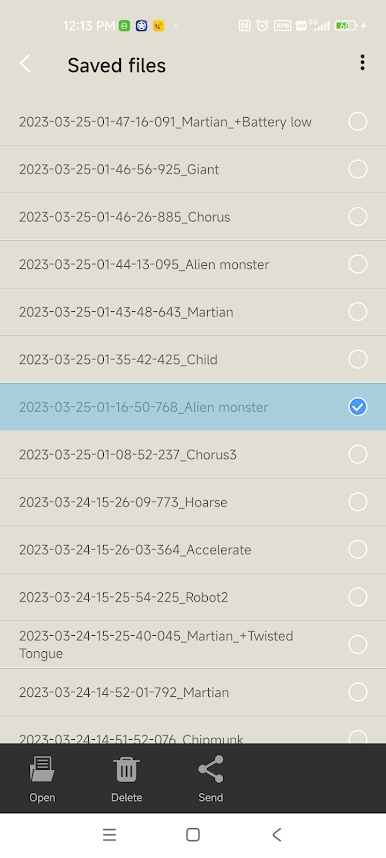Screen dimensions: 386x858
Task: Tap the 01-43-48 Martian recording row
Action: coord(193,312)
